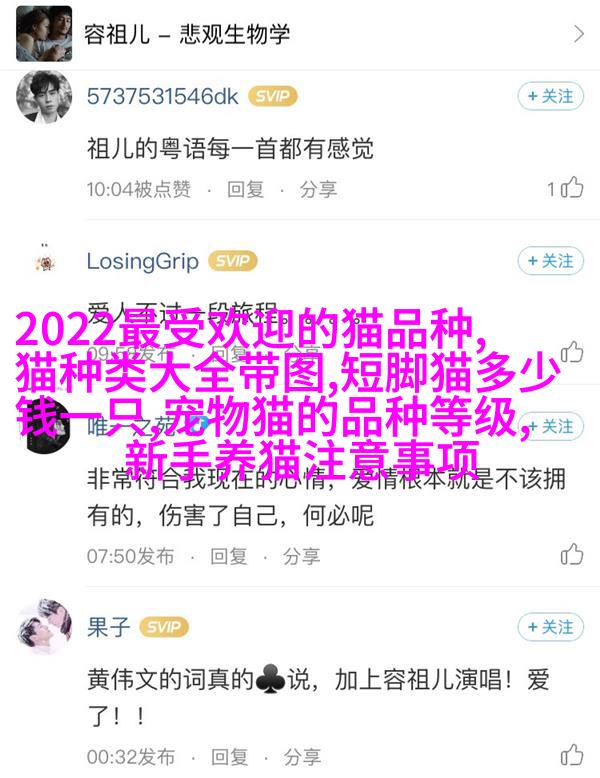Open 果子's profile avatar
The height and width of the screenshot is (778, 600).
point(42,629)
